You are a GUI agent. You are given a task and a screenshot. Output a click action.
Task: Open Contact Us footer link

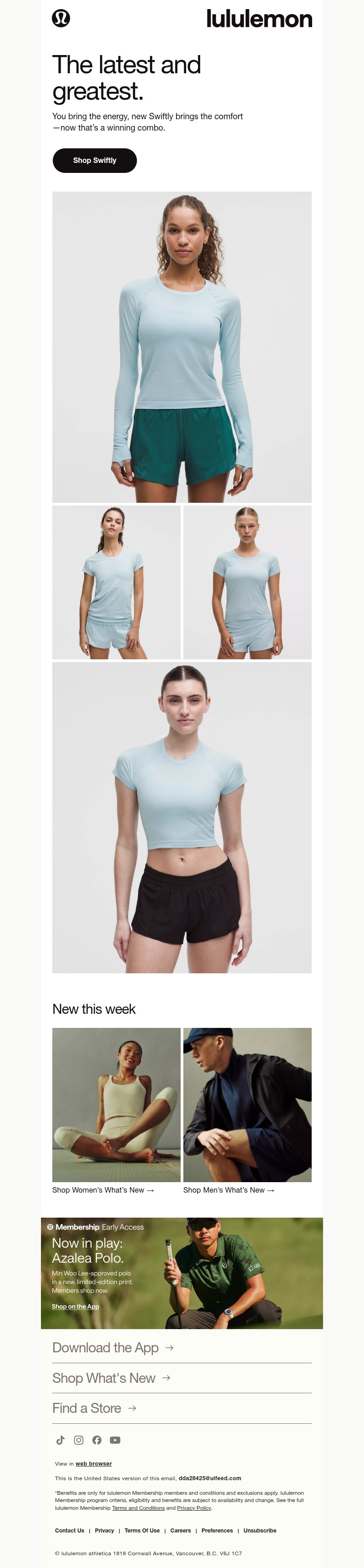[x=70, y=1530]
